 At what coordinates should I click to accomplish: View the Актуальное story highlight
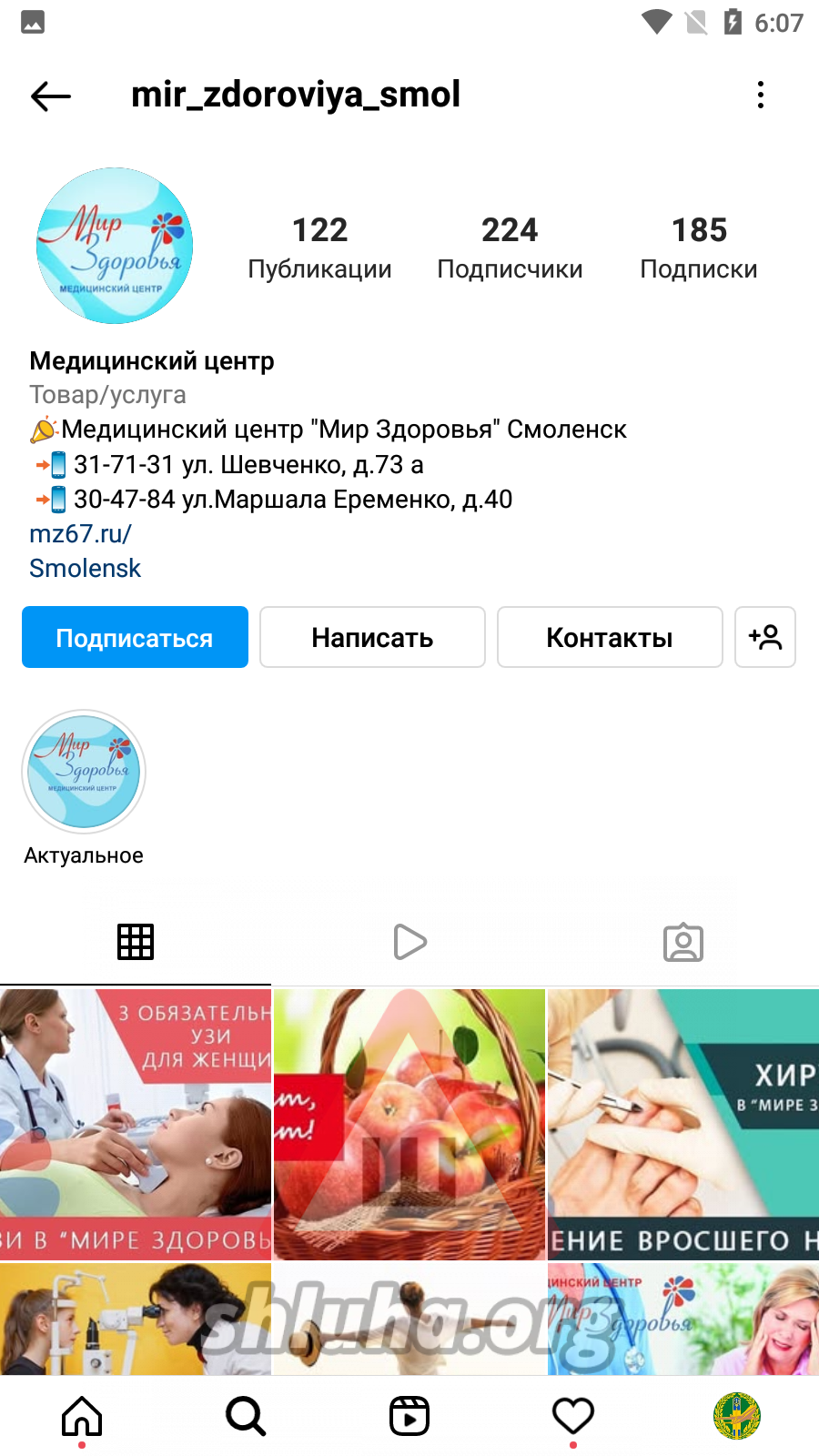(84, 772)
